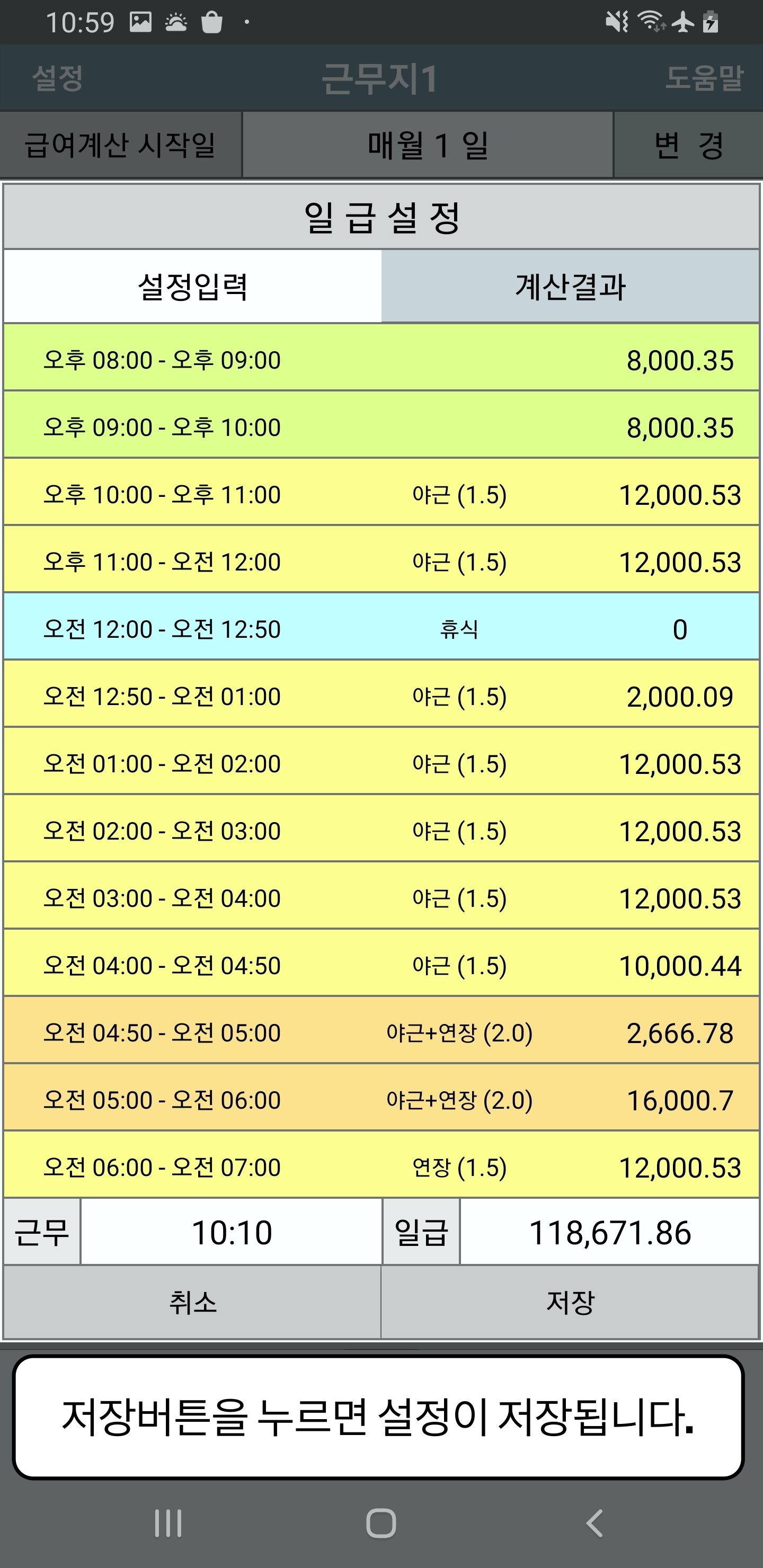Image resolution: width=763 pixels, height=1568 pixels.
Task: Switch to the 설정입력 tab
Action: [x=192, y=286]
